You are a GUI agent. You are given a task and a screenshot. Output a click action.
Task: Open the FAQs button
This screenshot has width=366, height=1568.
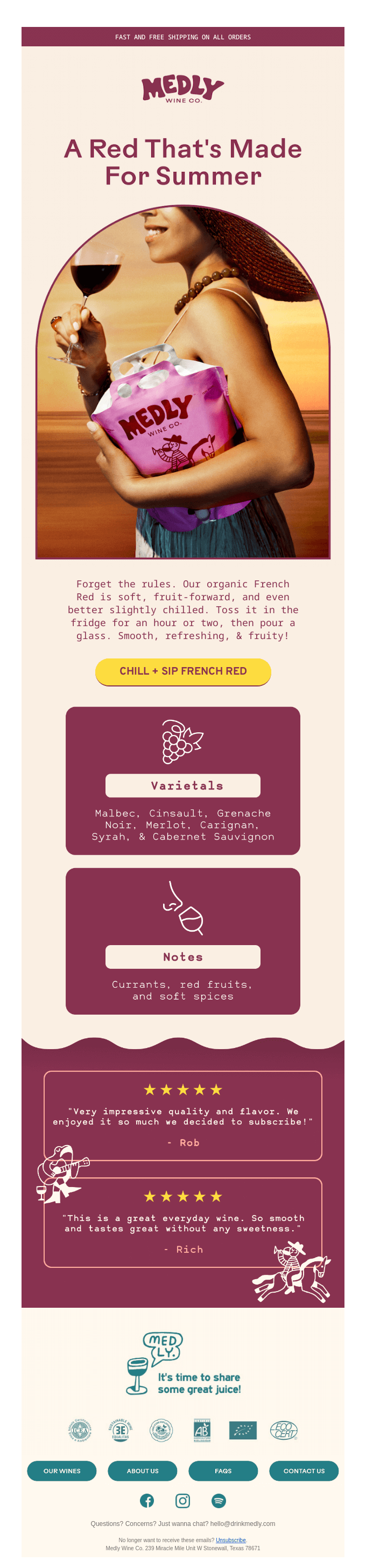pyautogui.click(x=223, y=1470)
